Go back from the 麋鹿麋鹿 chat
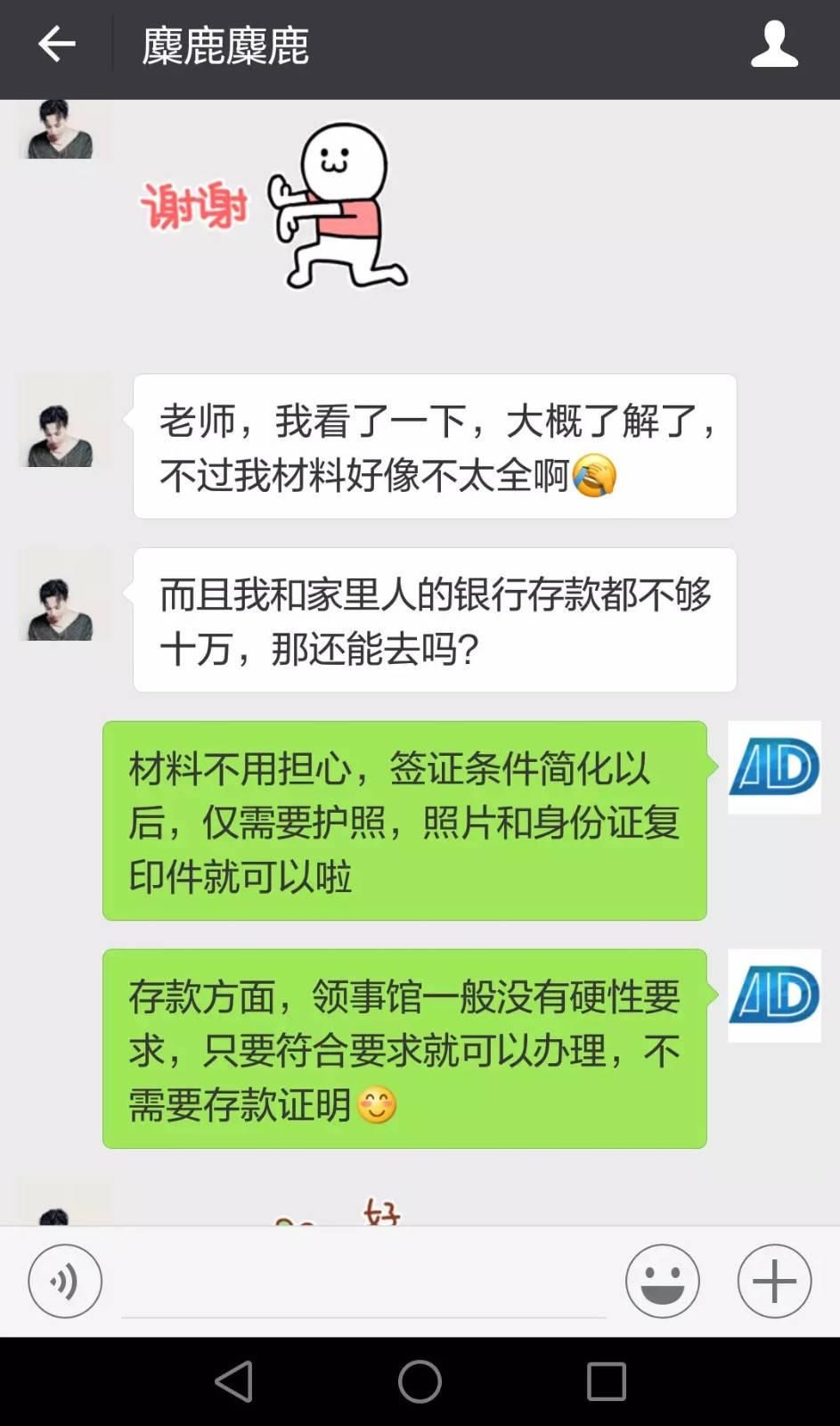 click(56, 45)
